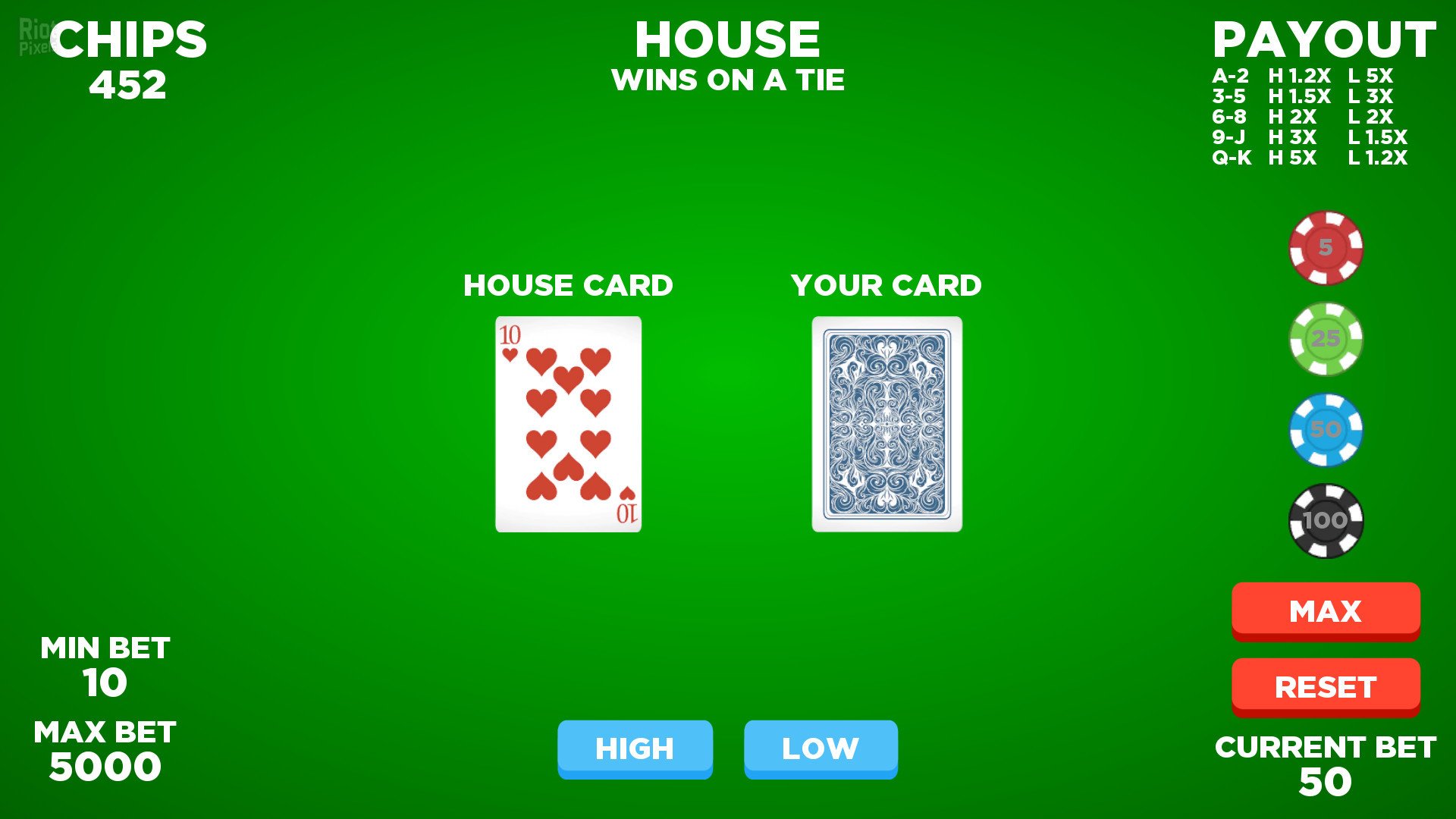The image size is (1456, 819).
Task: Reset the current bet
Action: click(1326, 686)
